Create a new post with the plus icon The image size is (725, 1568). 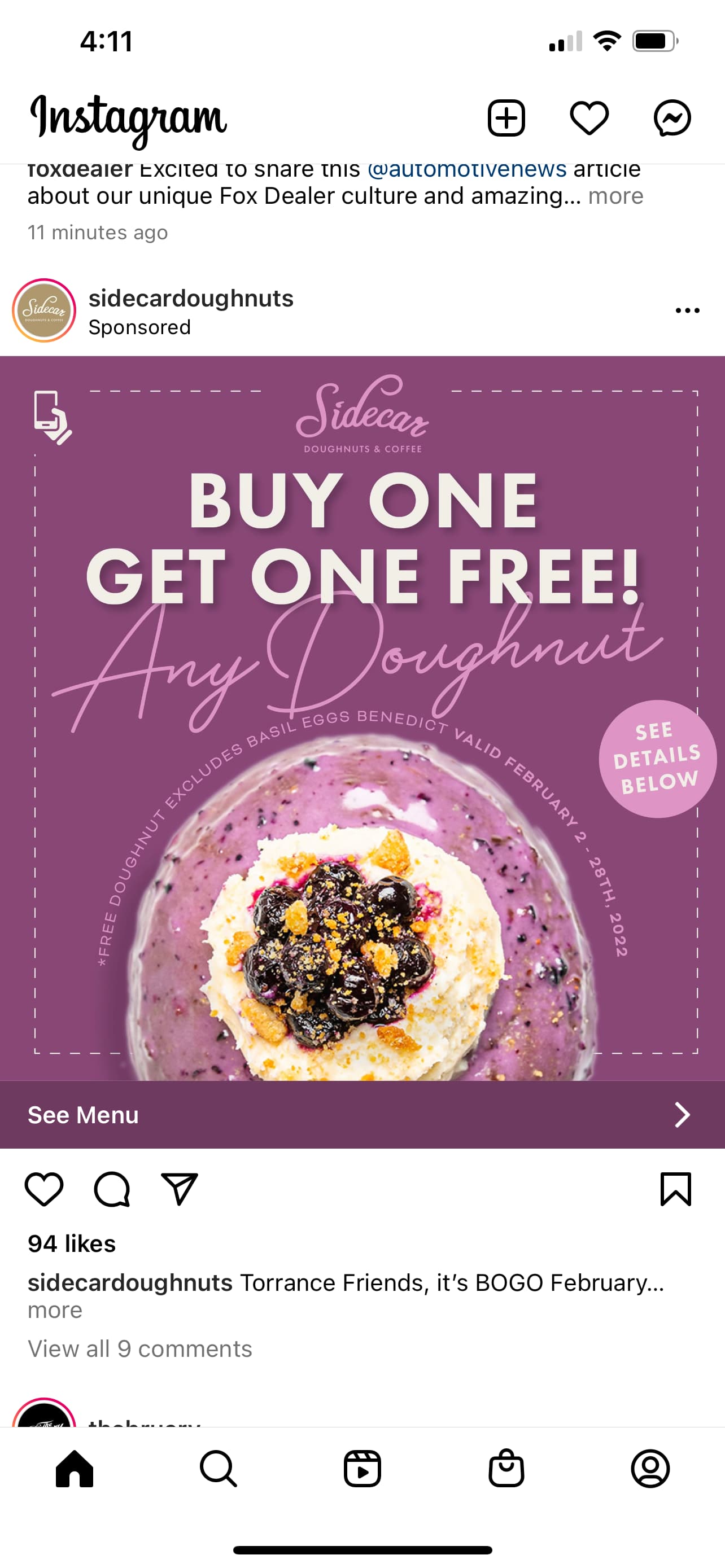click(506, 117)
